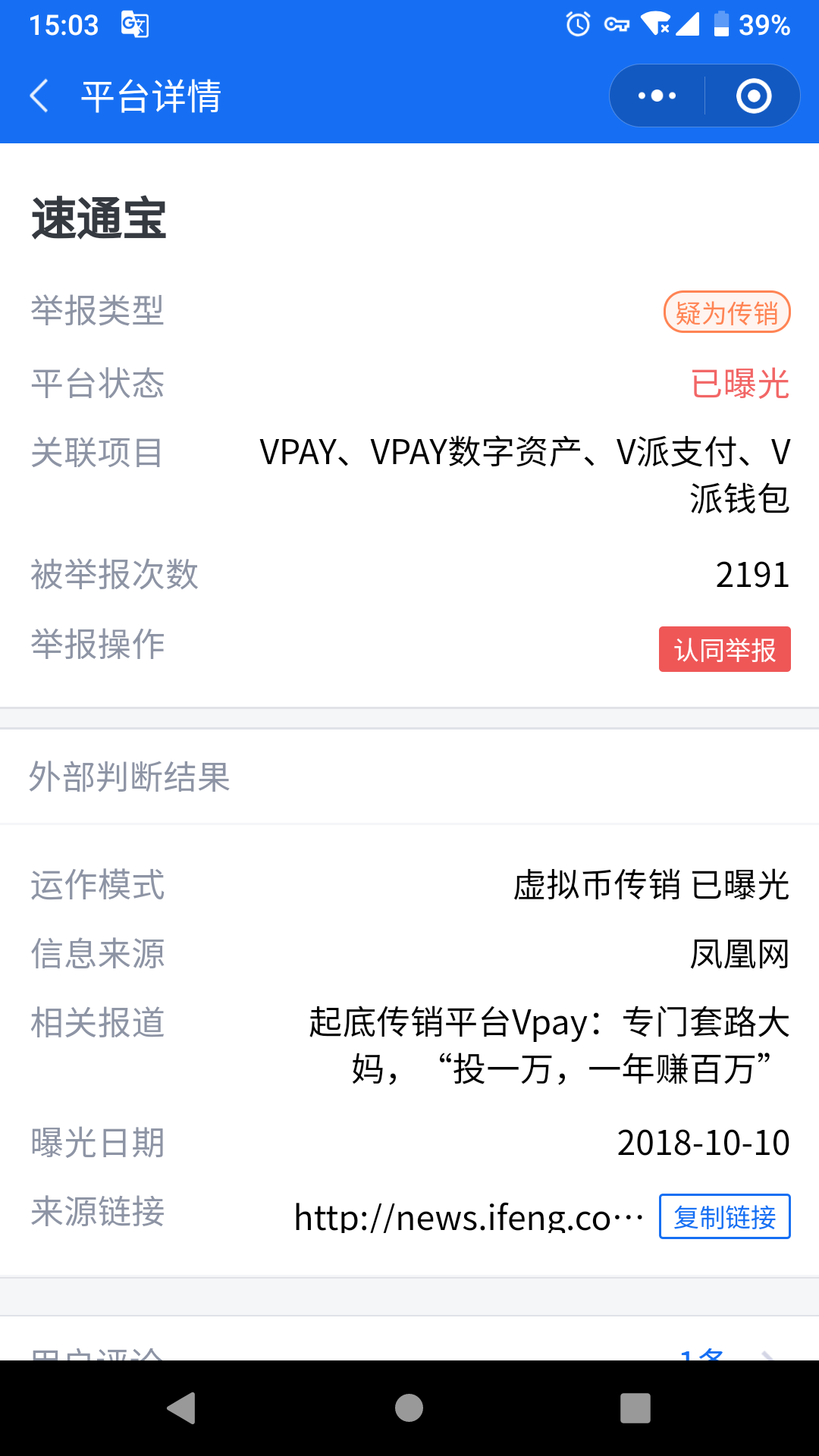Tap the 认同举报 button
Image resolution: width=819 pixels, height=1456 pixels.
(x=724, y=649)
